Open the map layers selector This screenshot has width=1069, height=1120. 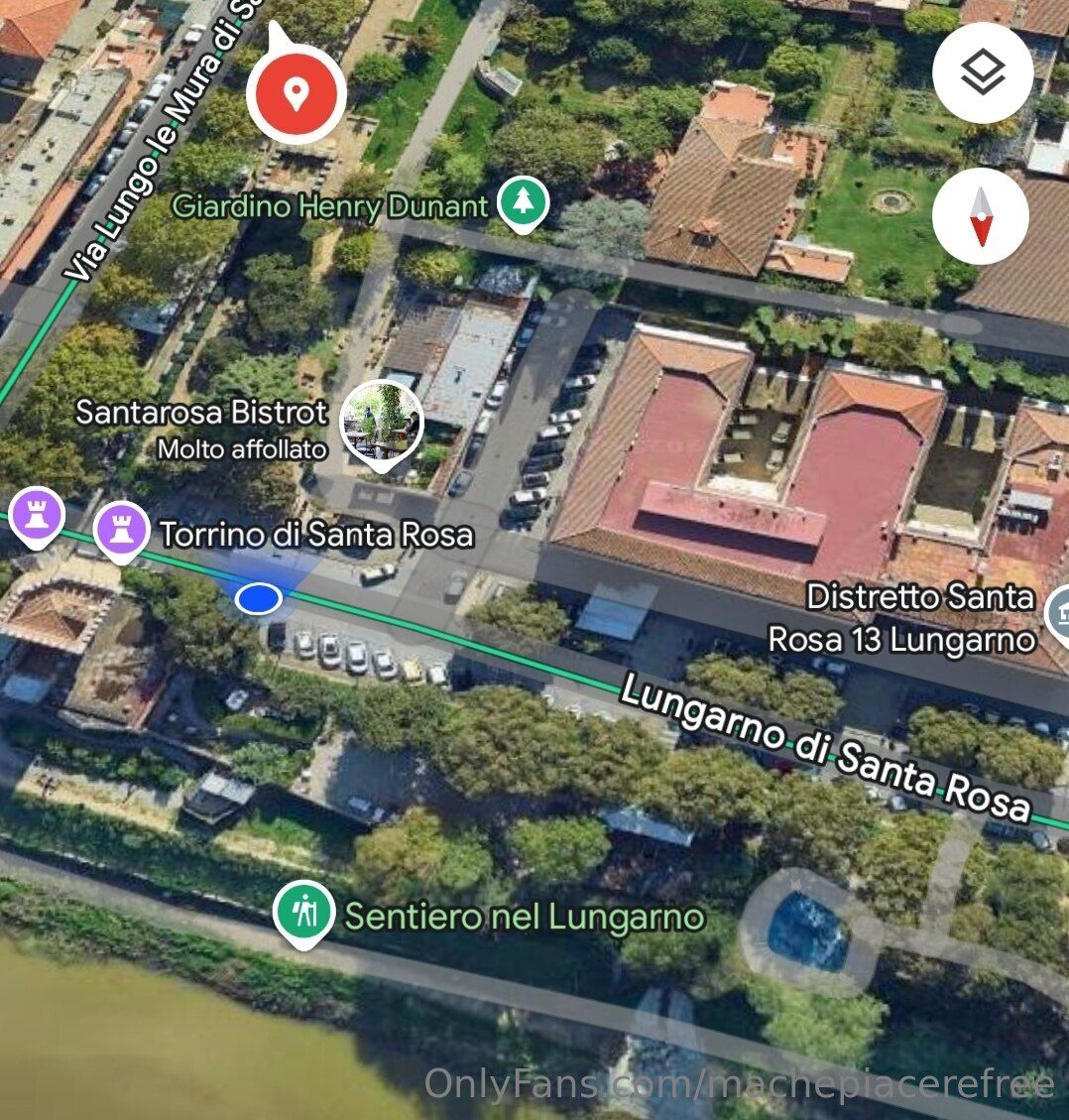982,73
